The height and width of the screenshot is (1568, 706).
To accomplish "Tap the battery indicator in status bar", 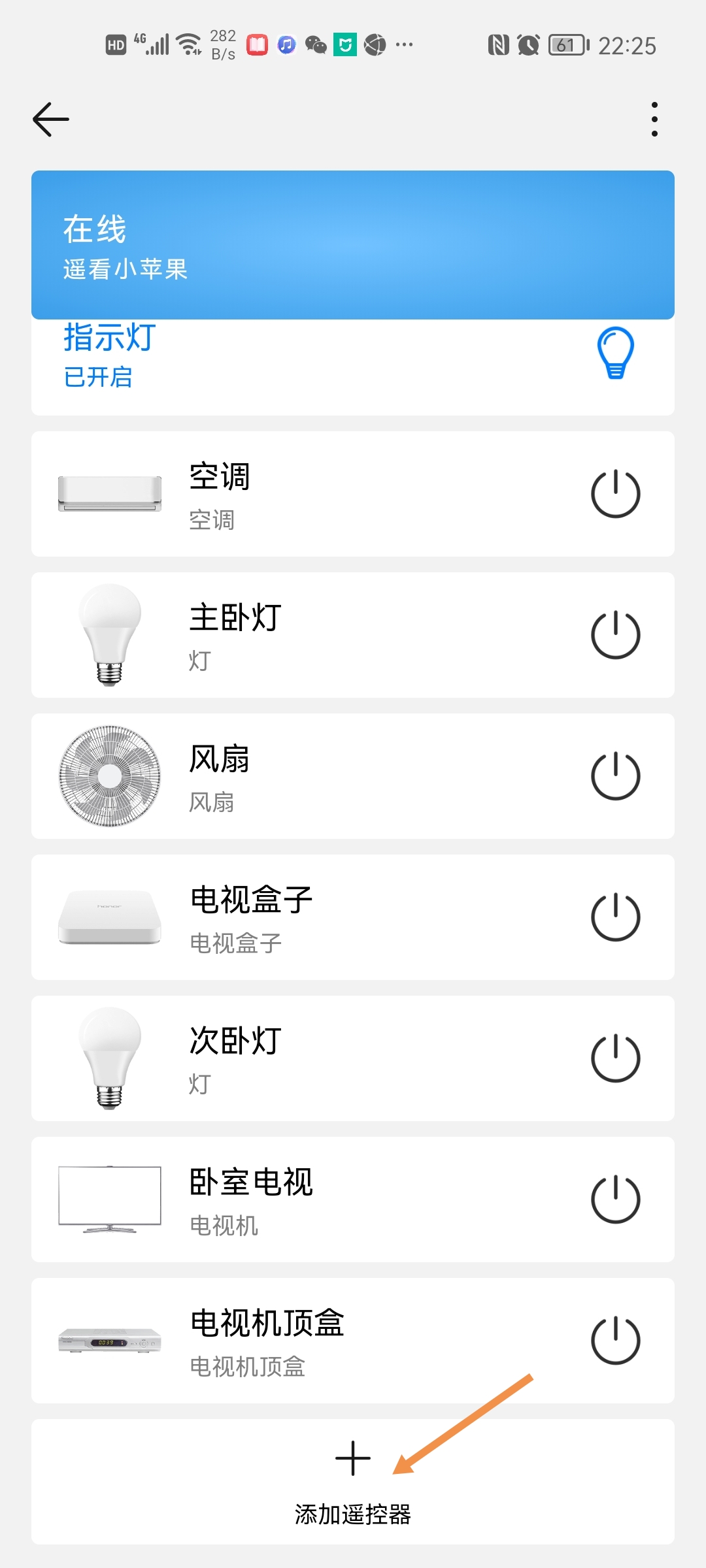I will point(566,45).
